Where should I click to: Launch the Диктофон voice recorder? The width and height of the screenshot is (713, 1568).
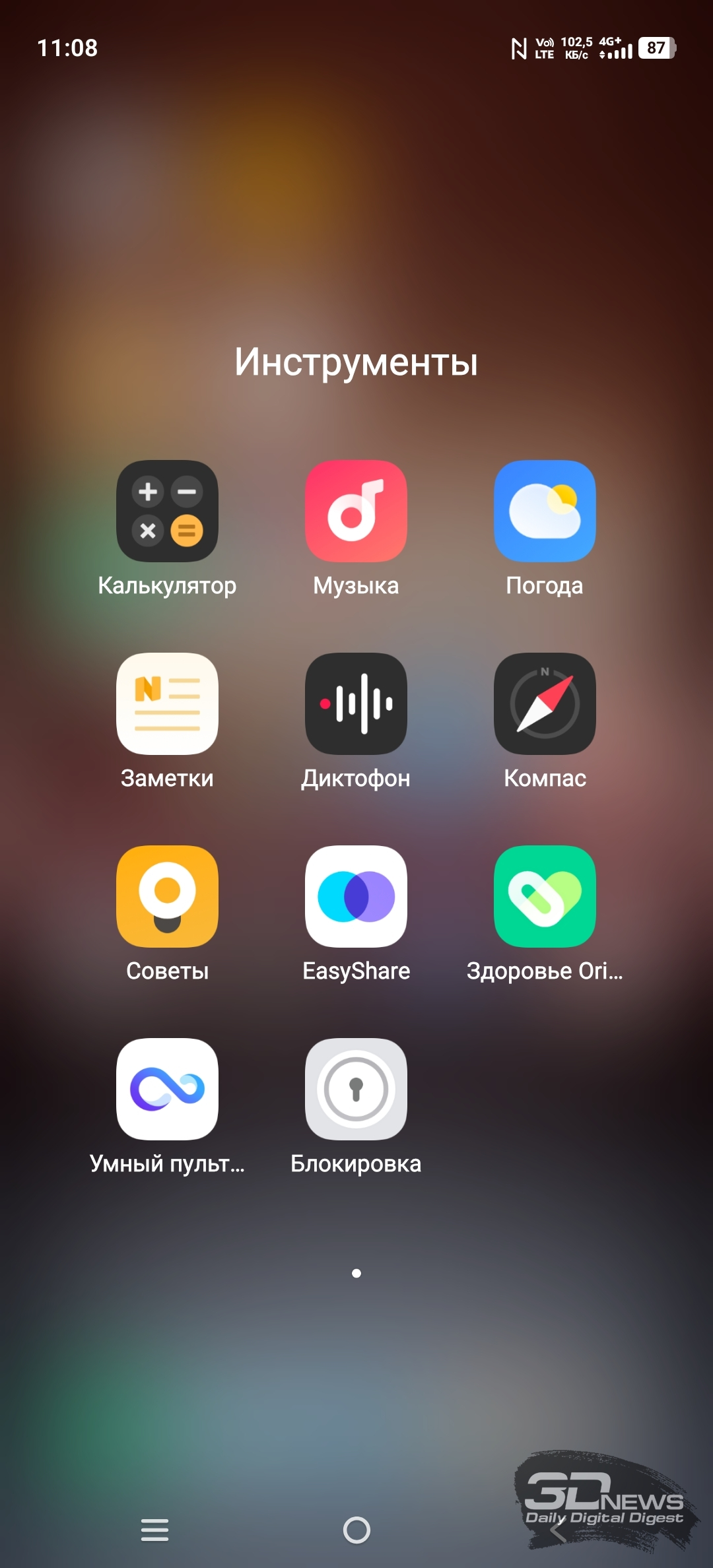(356, 703)
